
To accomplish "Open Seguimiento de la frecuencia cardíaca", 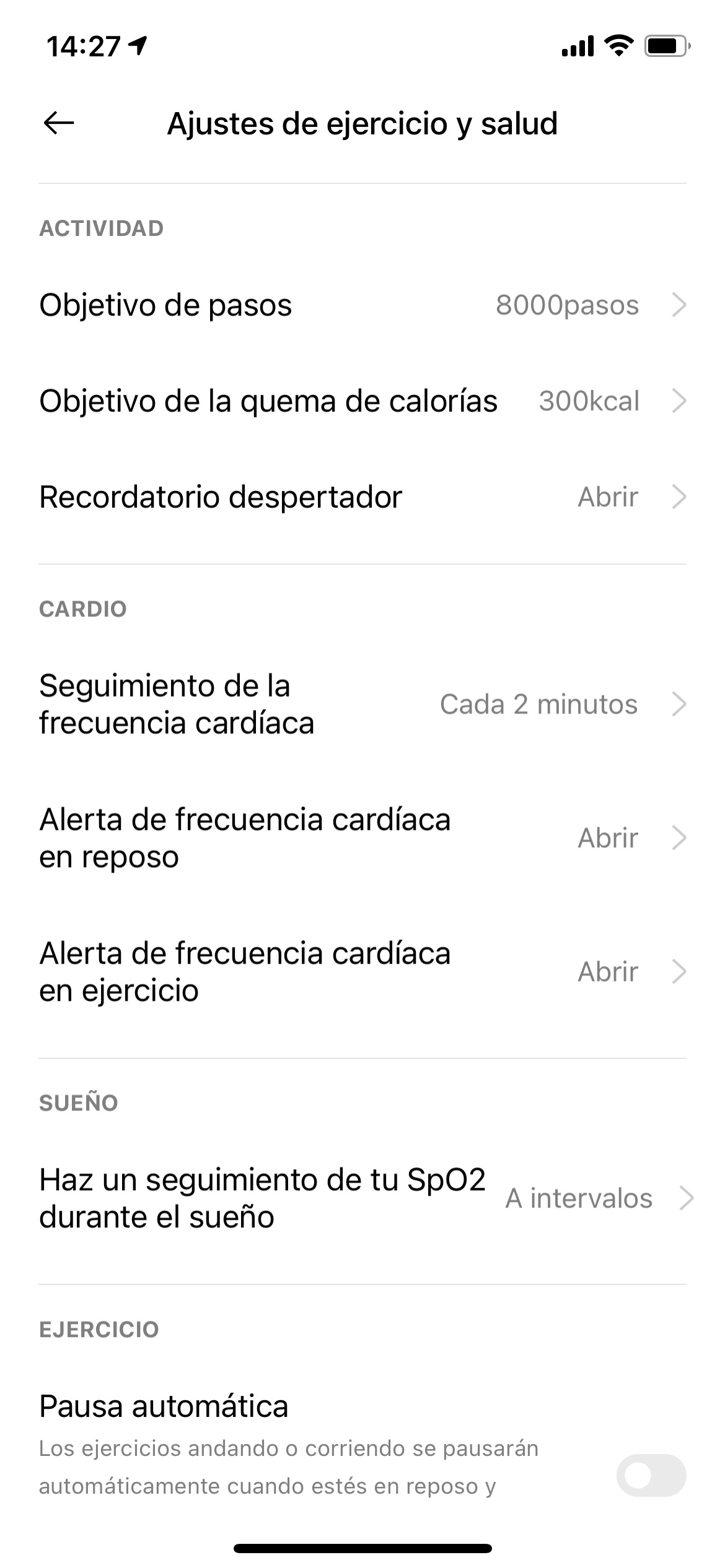I will coord(362,705).
